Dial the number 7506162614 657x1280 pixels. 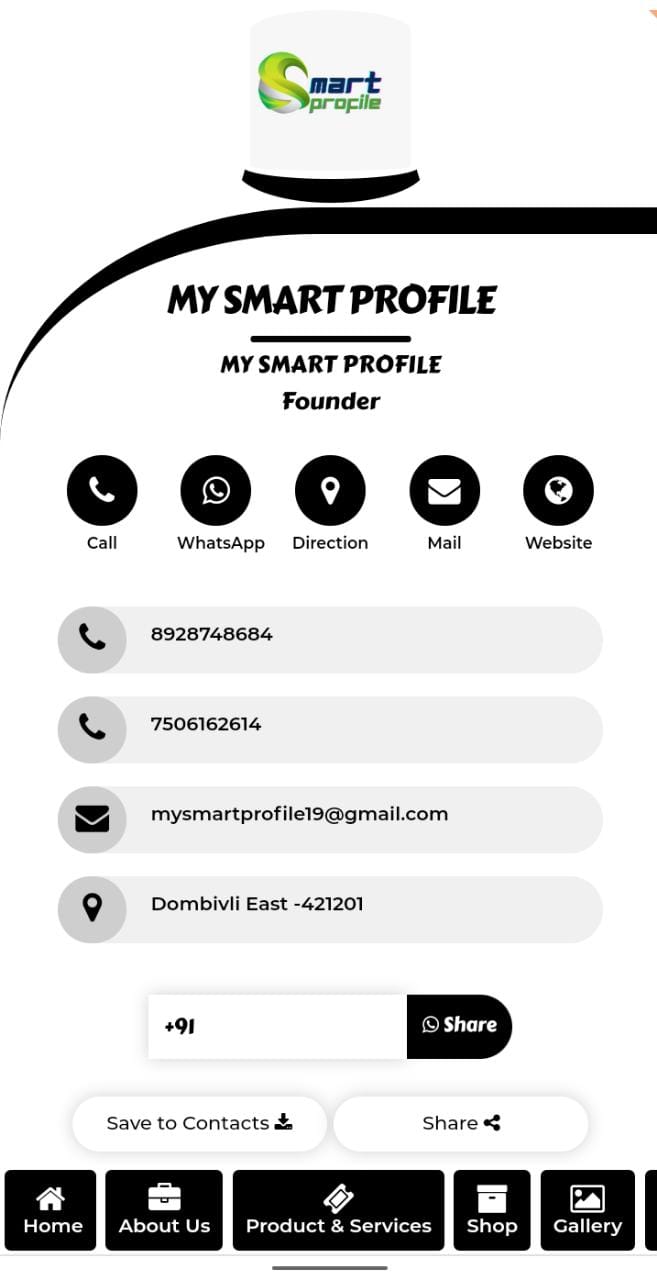click(x=330, y=729)
